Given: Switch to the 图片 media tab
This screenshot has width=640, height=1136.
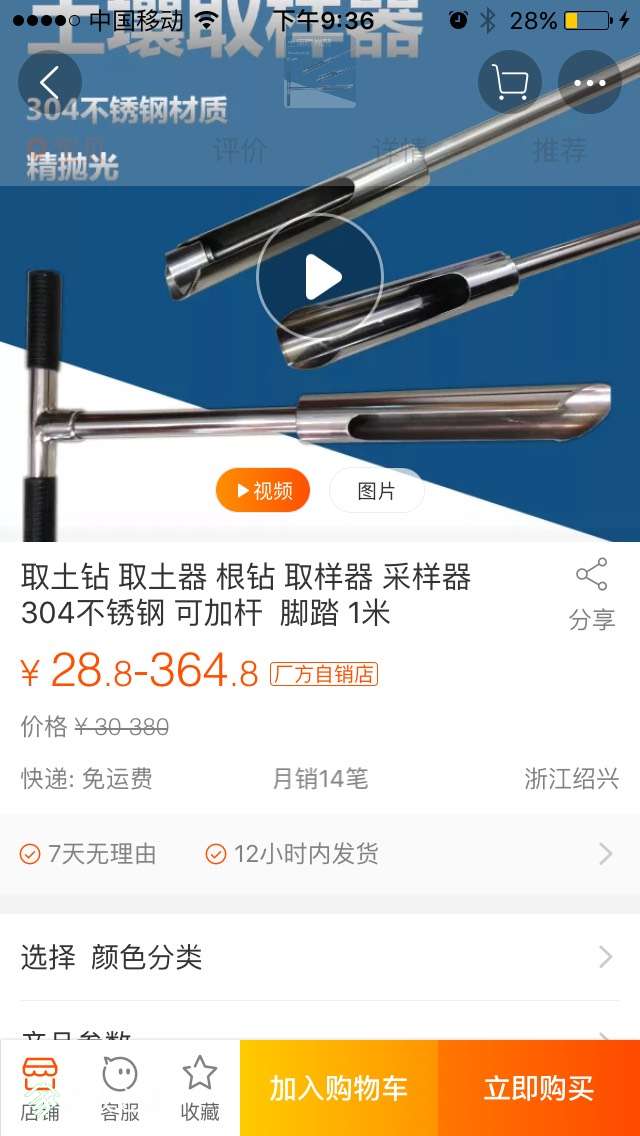Looking at the screenshot, I should tap(377, 491).
